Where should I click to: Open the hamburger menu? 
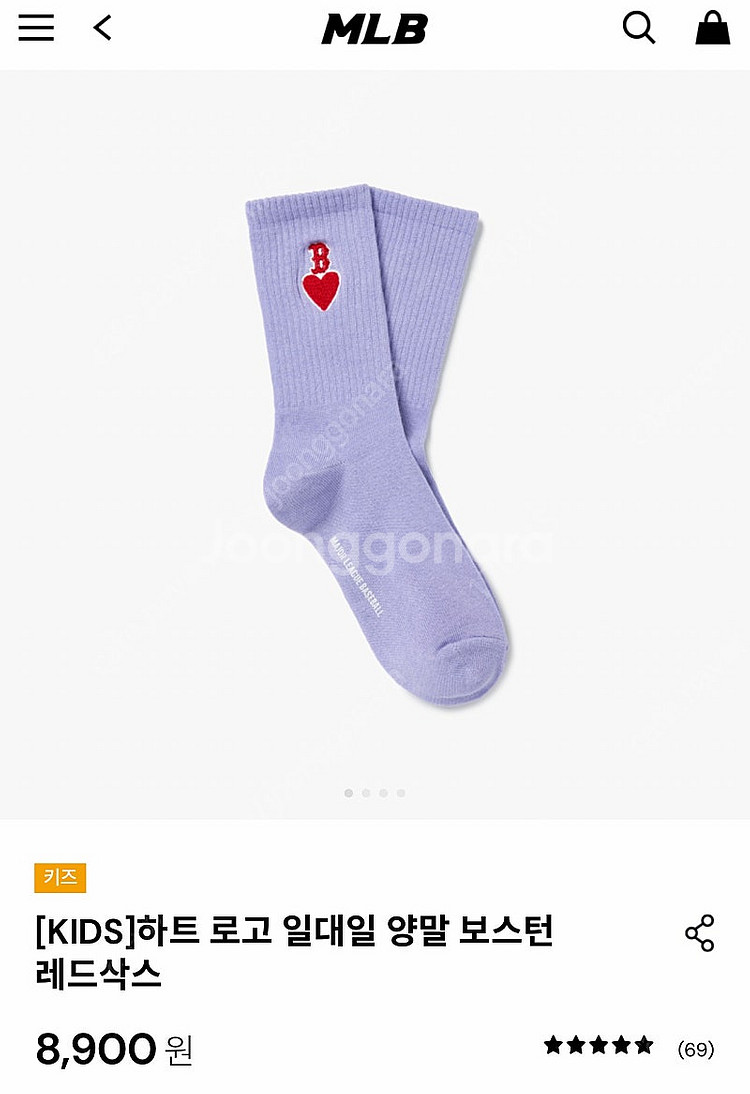(x=36, y=28)
